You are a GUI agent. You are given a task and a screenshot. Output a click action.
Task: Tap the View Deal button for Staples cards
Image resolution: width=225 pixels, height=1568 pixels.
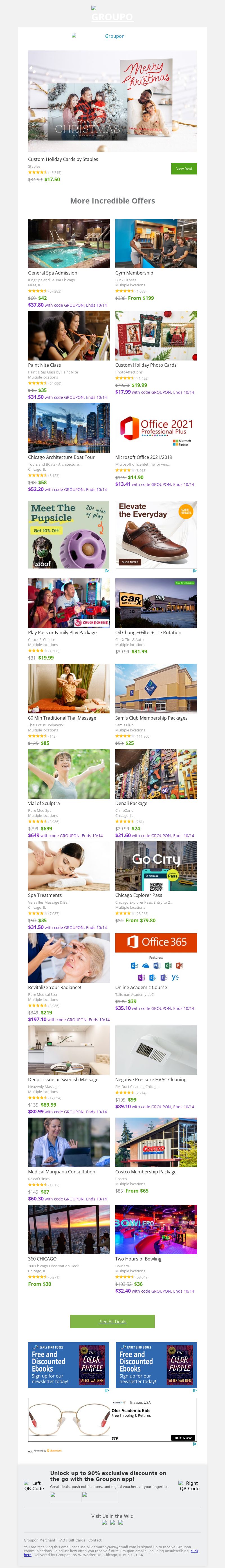pos(184,169)
